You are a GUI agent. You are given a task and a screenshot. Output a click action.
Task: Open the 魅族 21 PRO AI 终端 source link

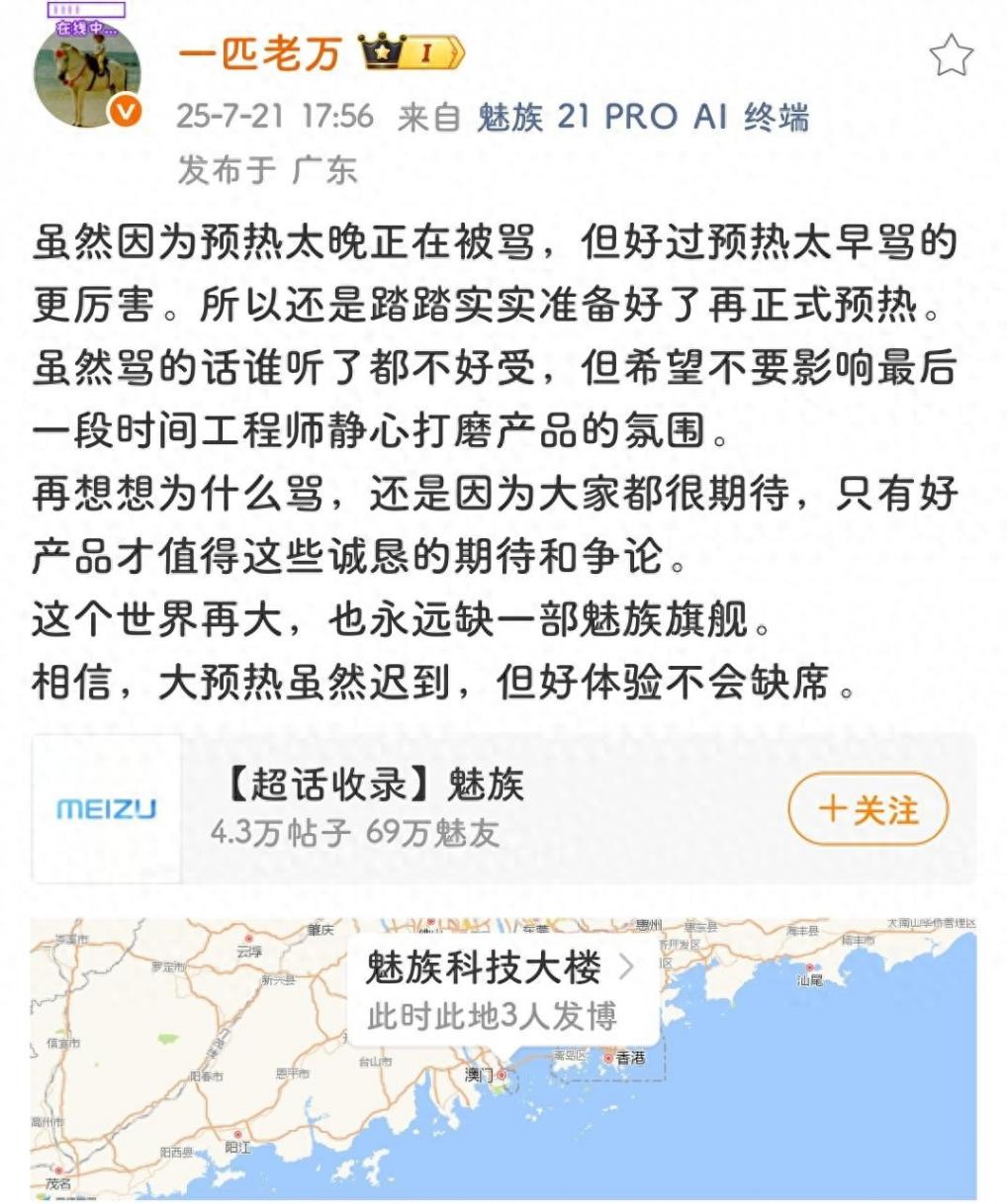(643, 117)
